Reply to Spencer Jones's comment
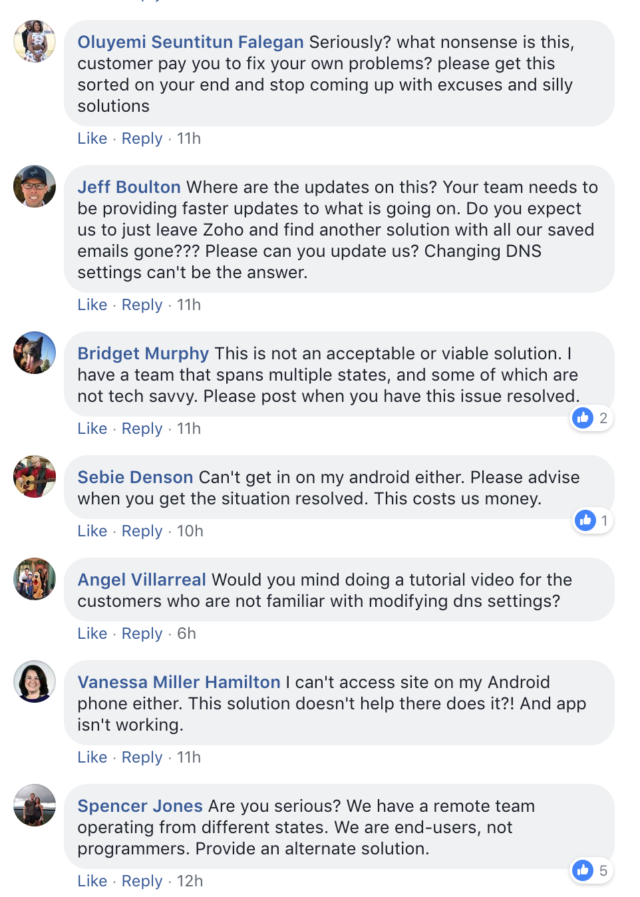This screenshot has height=897, width=640. [x=142, y=881]
